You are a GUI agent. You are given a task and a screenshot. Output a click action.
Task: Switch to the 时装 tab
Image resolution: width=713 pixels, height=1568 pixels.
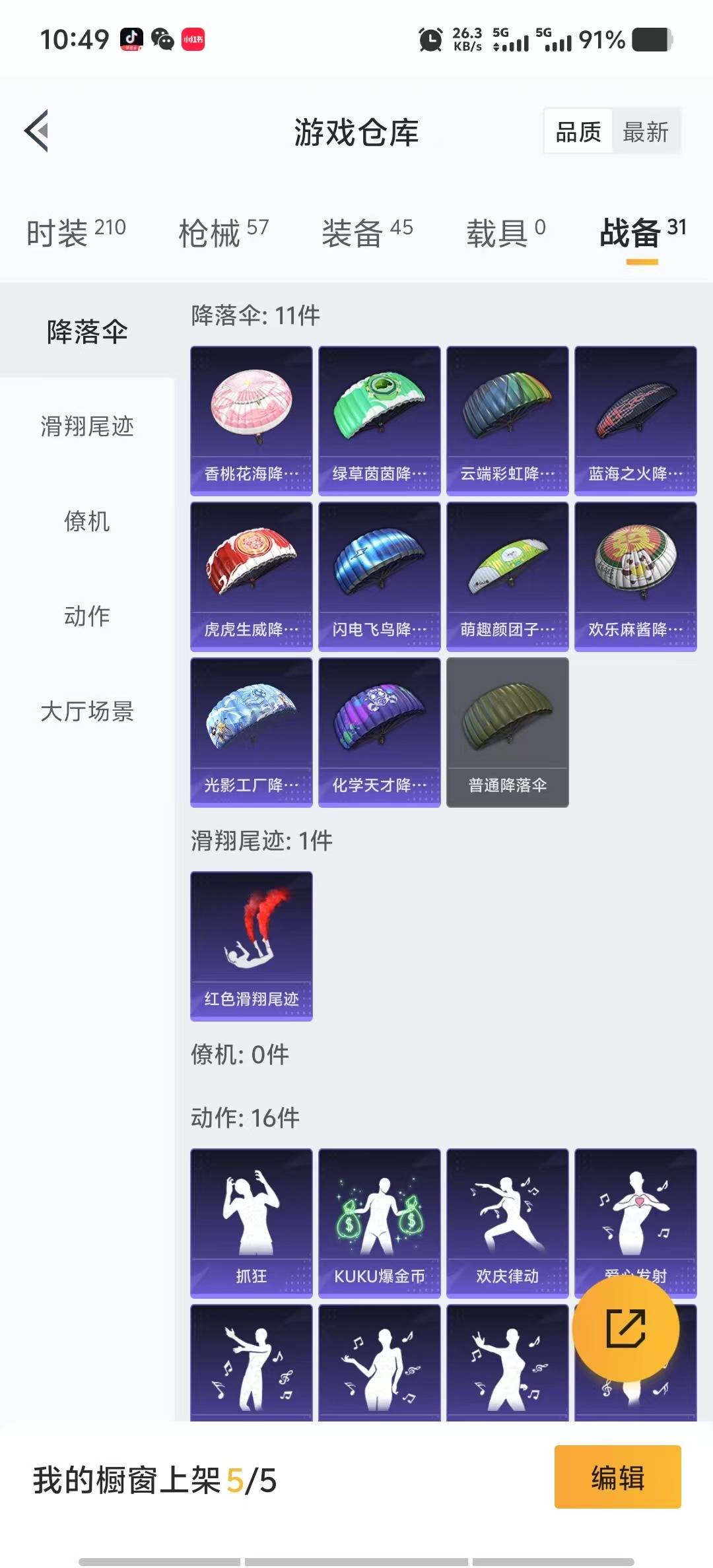[76, 232]
